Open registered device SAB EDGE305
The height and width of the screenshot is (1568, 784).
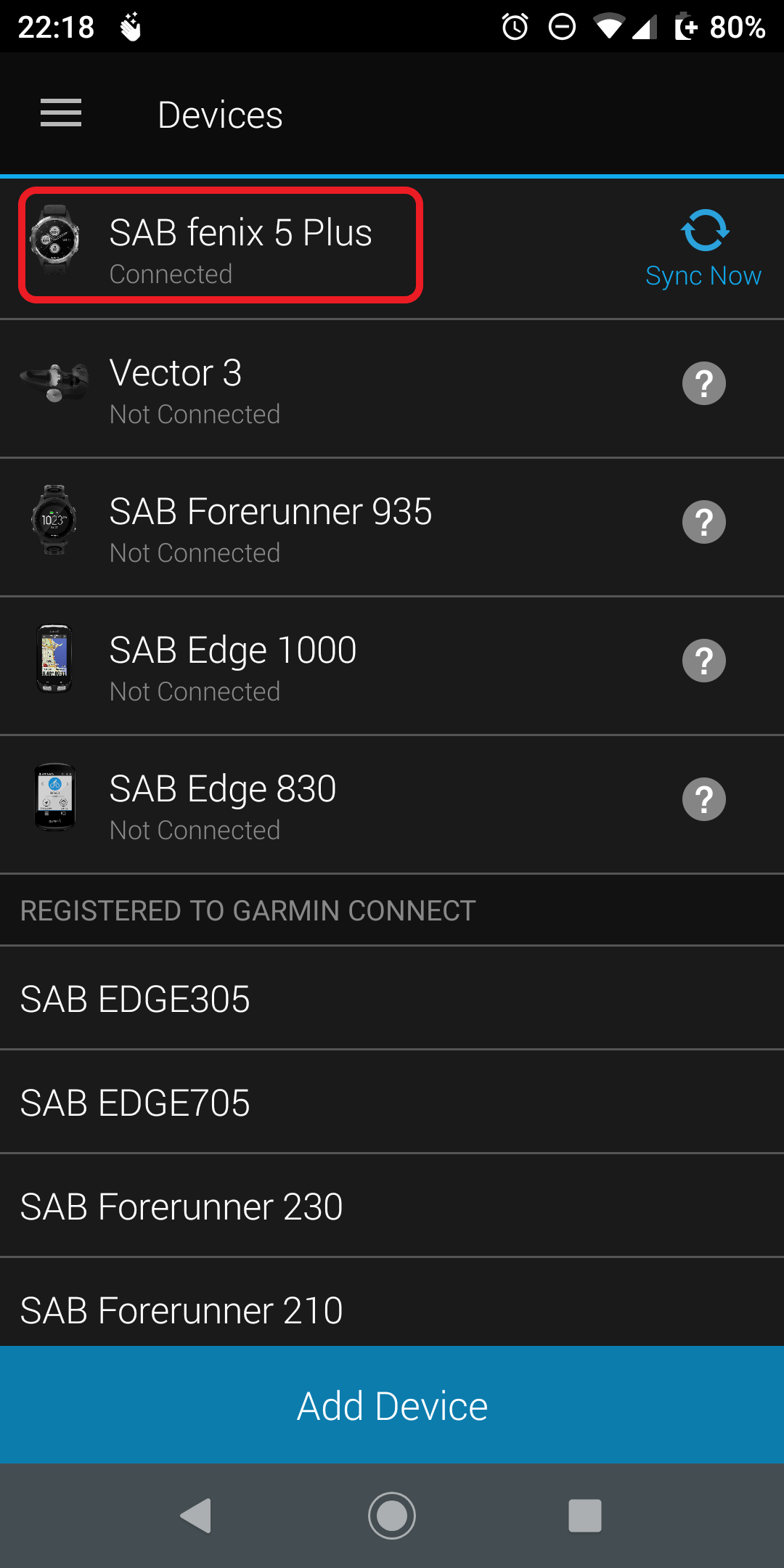[392, 998]
